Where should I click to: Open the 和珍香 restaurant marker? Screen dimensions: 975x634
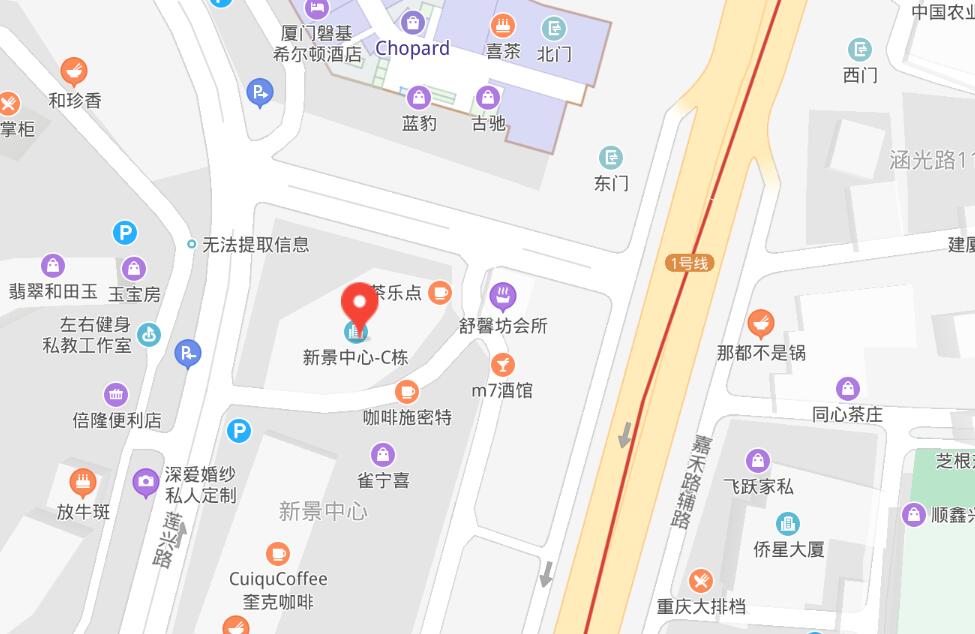[x=74, y=72]
